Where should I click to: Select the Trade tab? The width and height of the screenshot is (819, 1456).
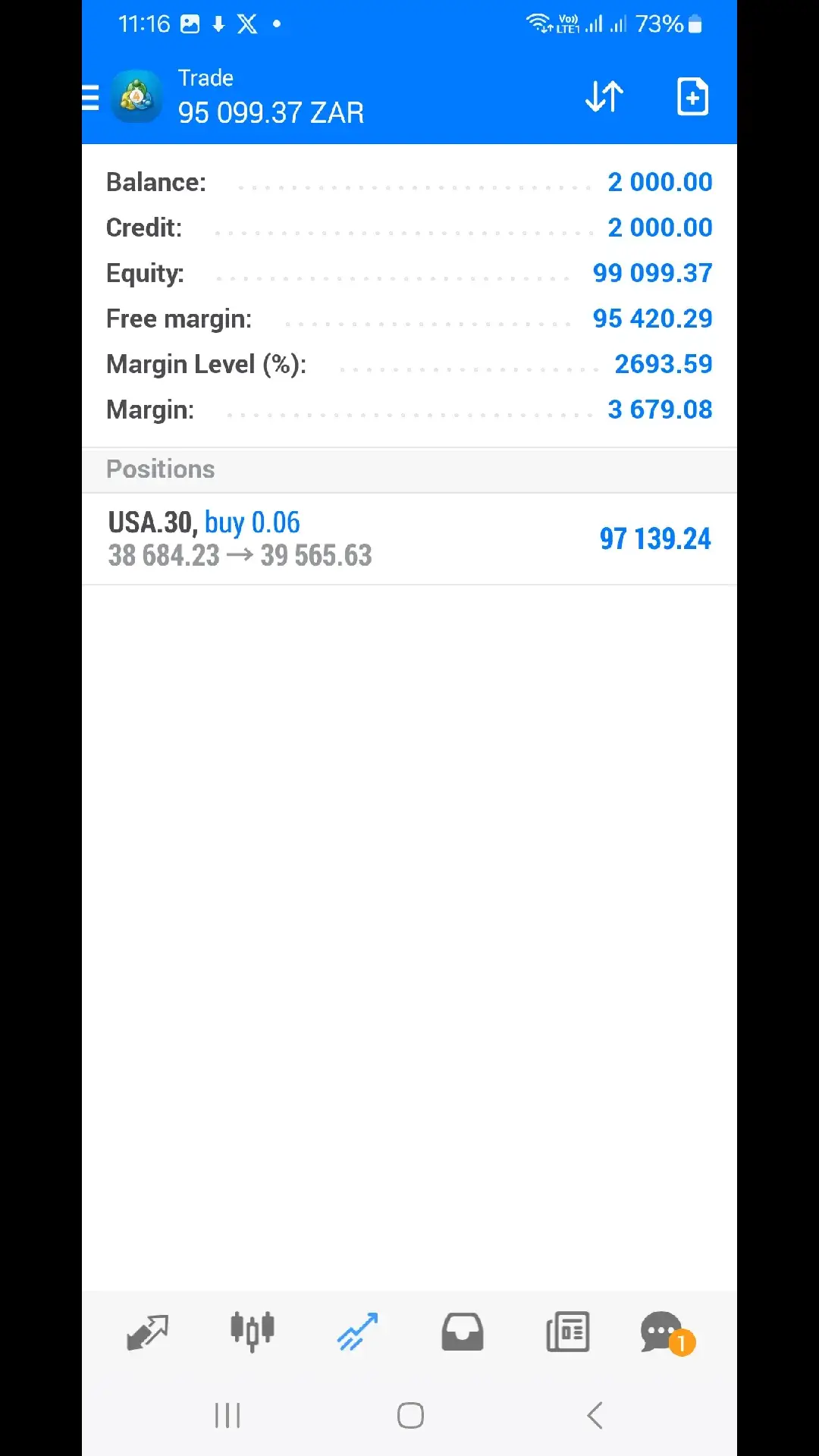coord(357,1332)
